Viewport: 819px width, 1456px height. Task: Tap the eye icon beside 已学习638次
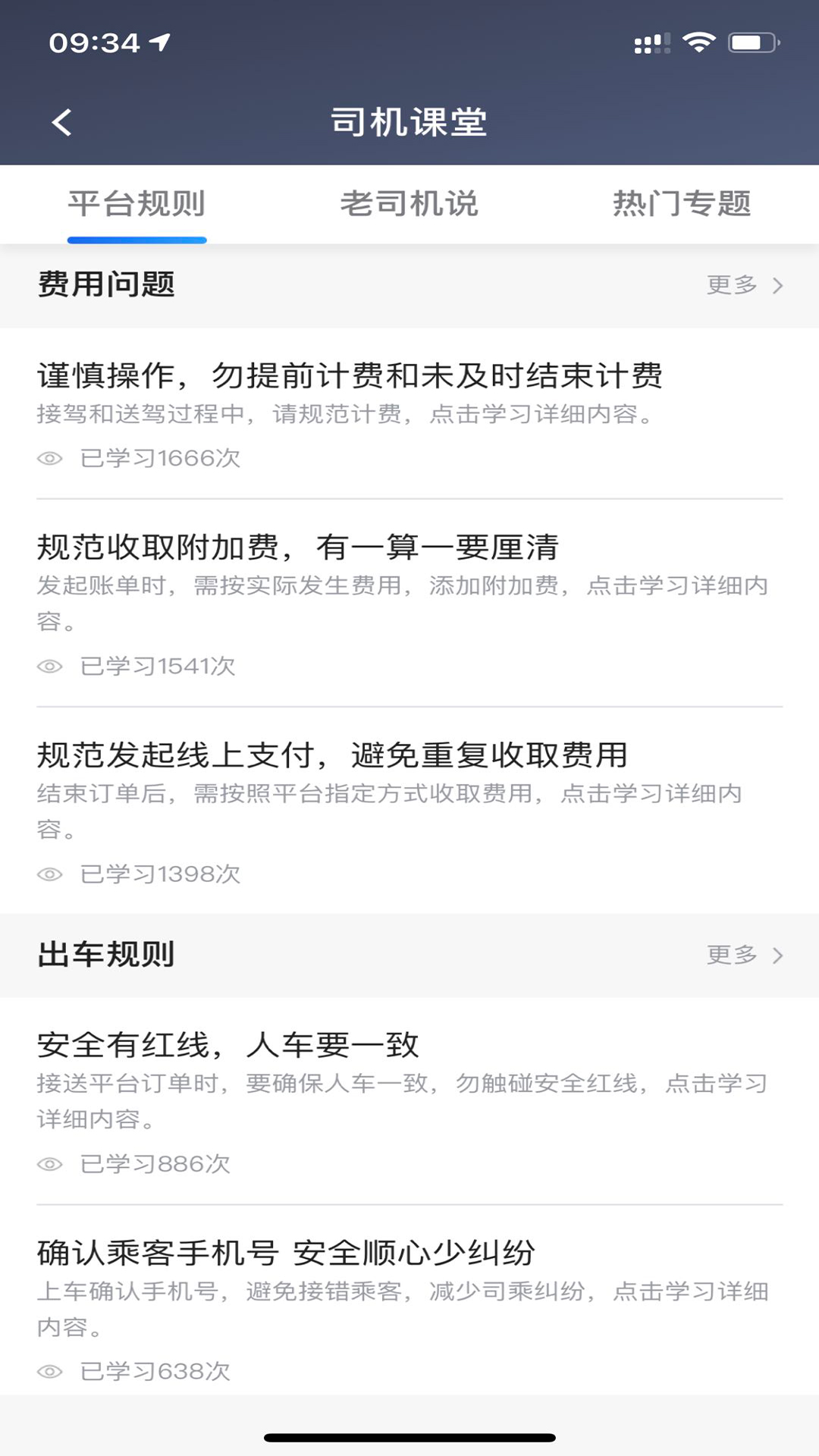[49, 1370]
